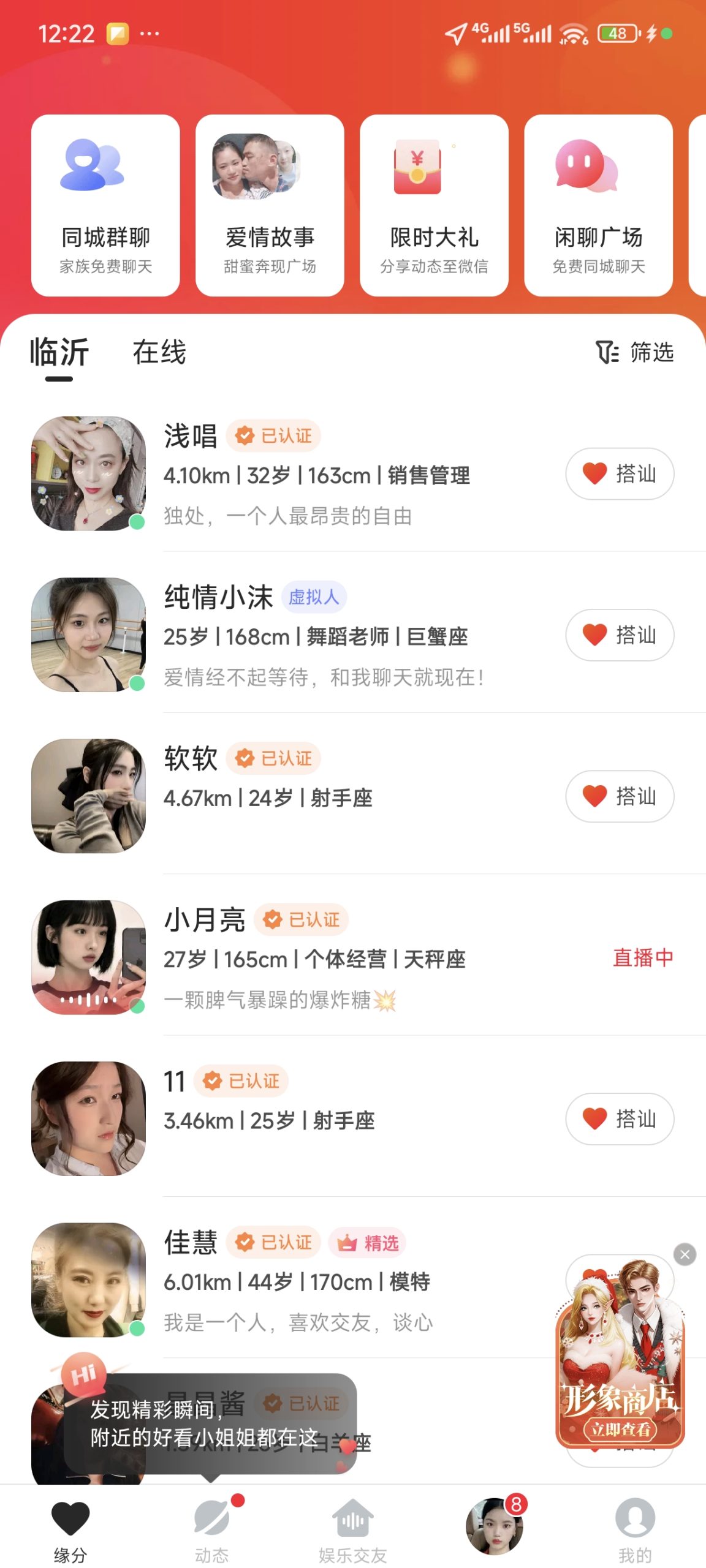
Task: Select the 临沂 tab
Action: pyautogui.click(x=59, y=352)
